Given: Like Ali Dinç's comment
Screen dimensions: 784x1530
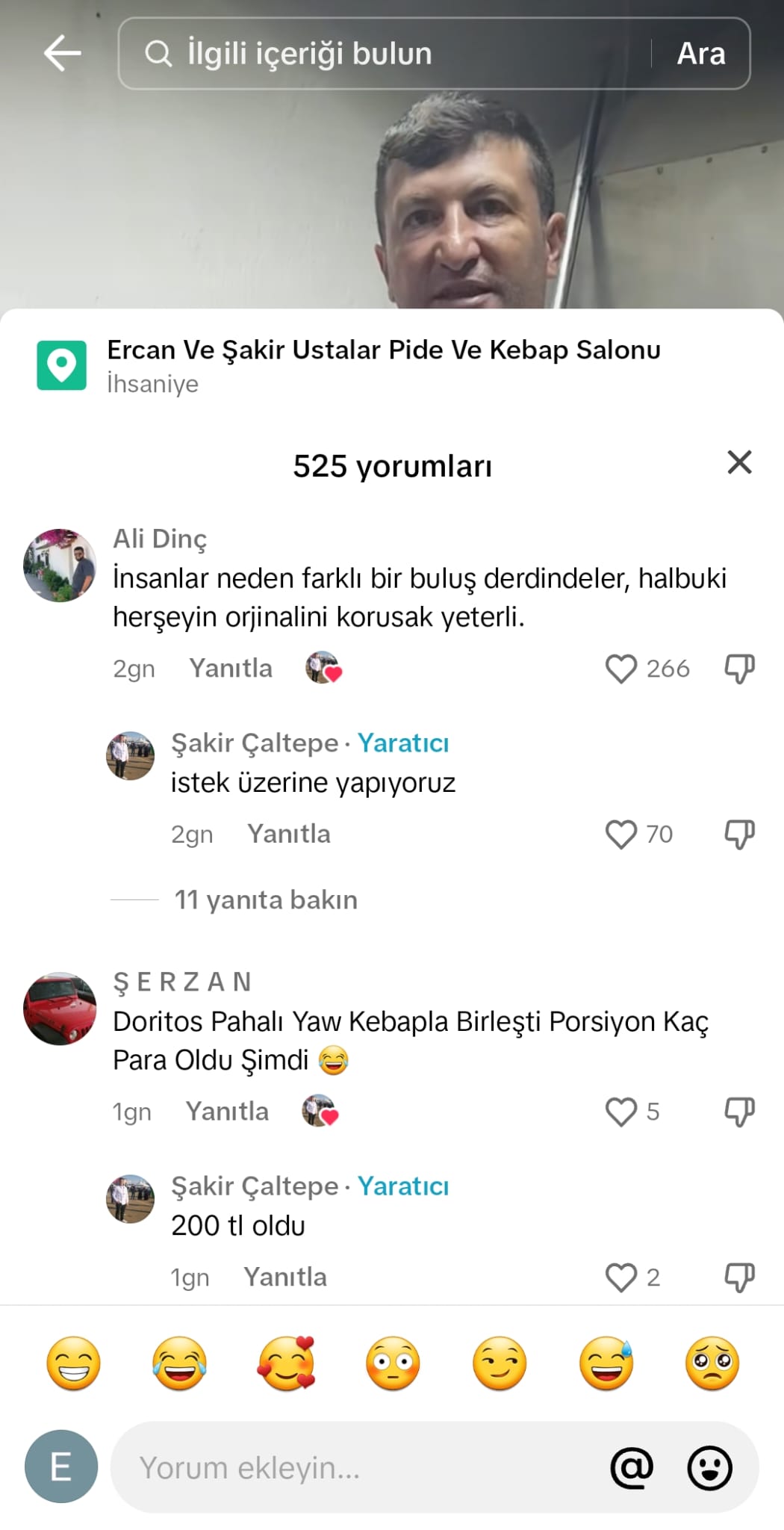Looking at the screenshot, I should (620, 669).
